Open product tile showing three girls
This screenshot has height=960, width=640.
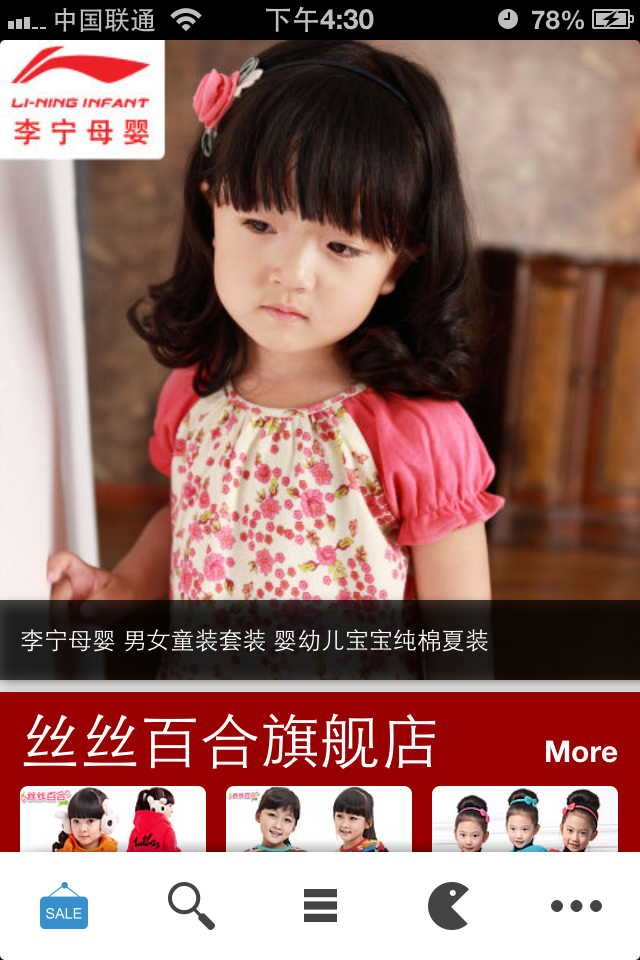[x=525, y=819]
